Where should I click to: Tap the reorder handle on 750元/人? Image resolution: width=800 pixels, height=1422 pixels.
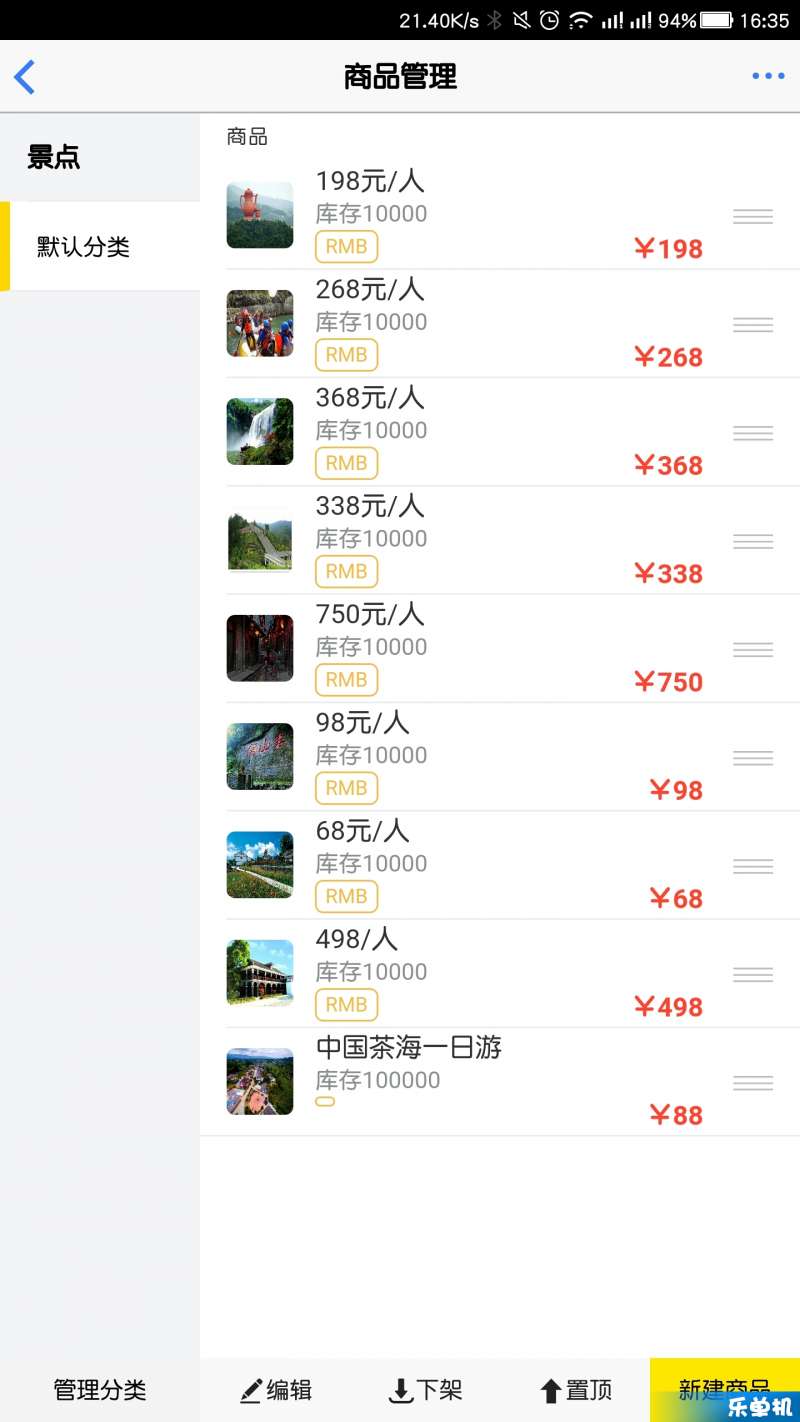753,650
